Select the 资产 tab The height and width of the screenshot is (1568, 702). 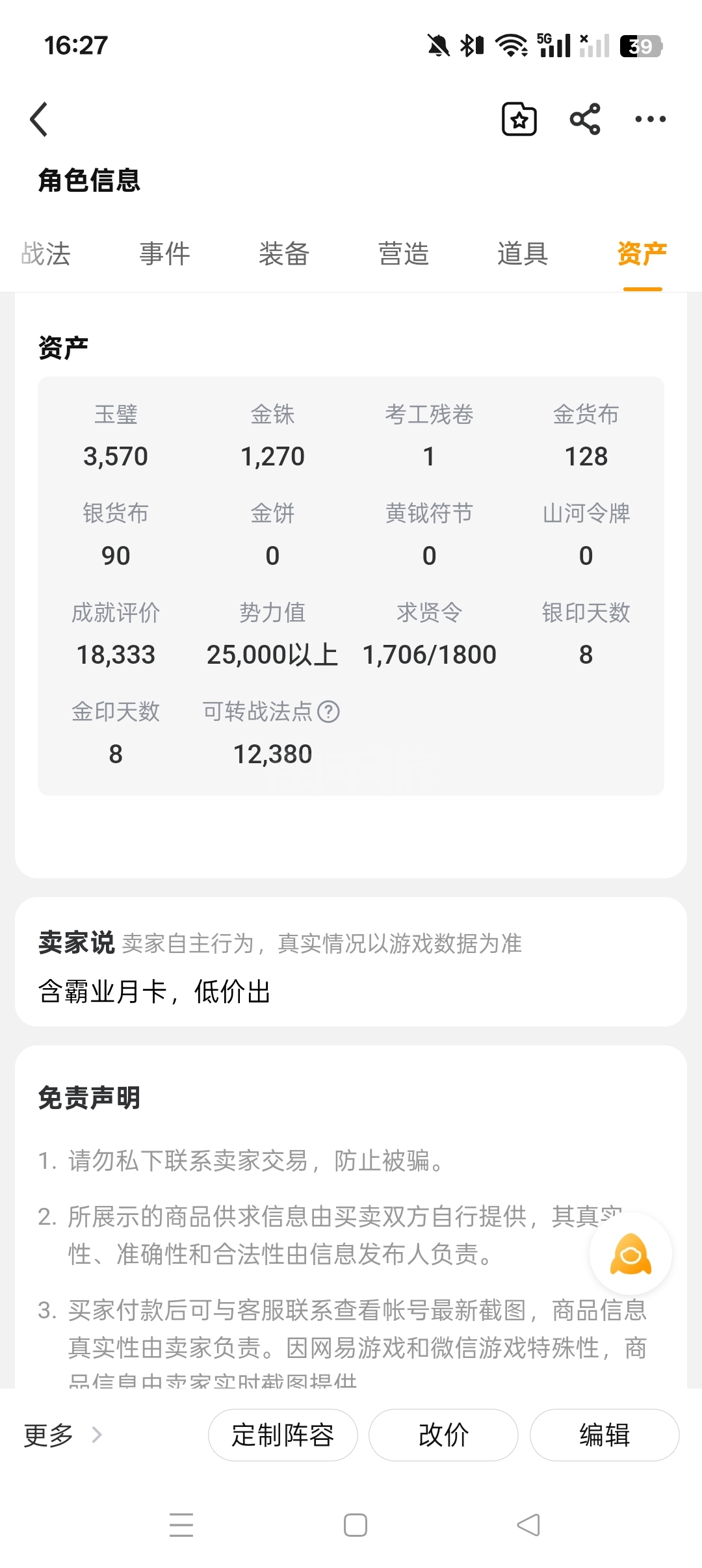(x=642, y=254)
